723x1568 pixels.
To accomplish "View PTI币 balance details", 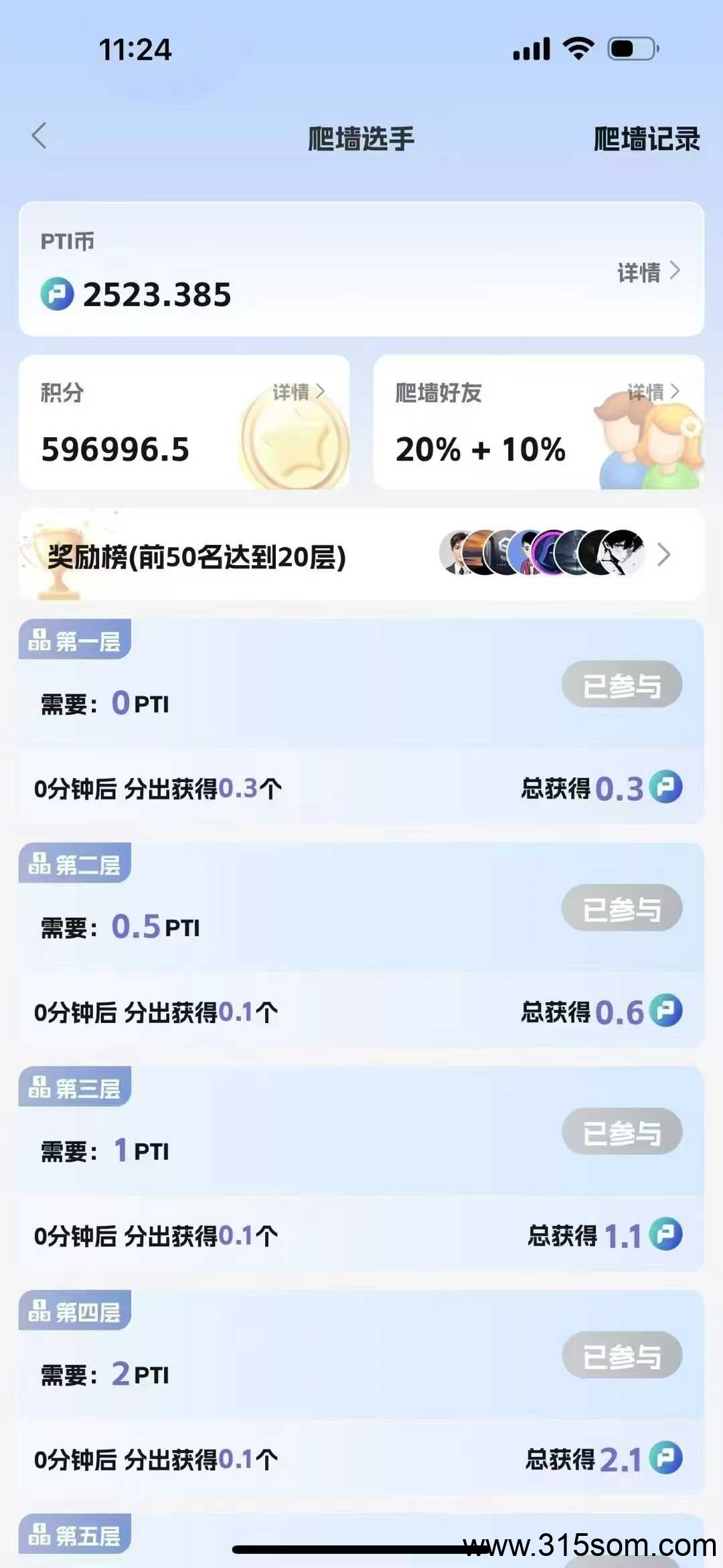I will click(x=648, y=272).
